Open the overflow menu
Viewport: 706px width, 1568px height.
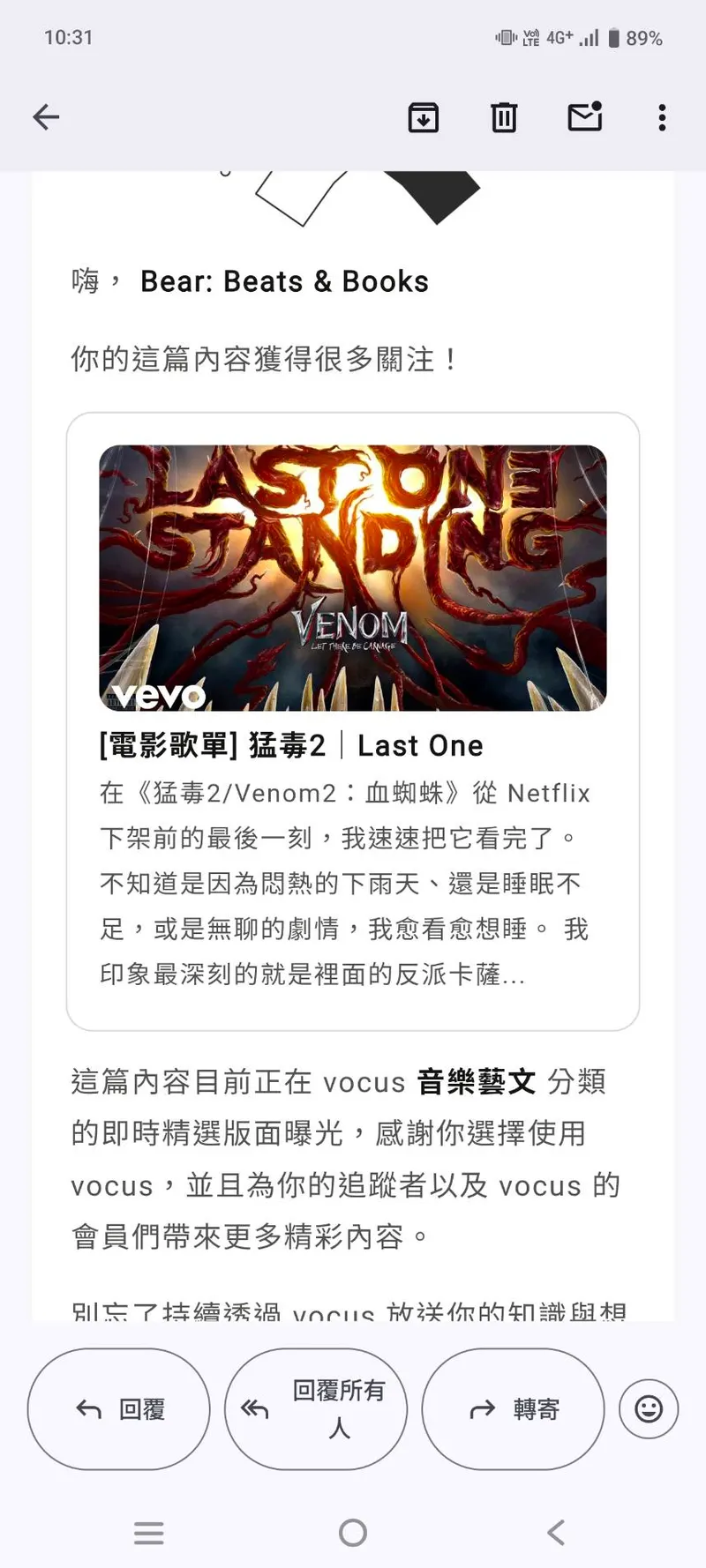click(662, 117)
